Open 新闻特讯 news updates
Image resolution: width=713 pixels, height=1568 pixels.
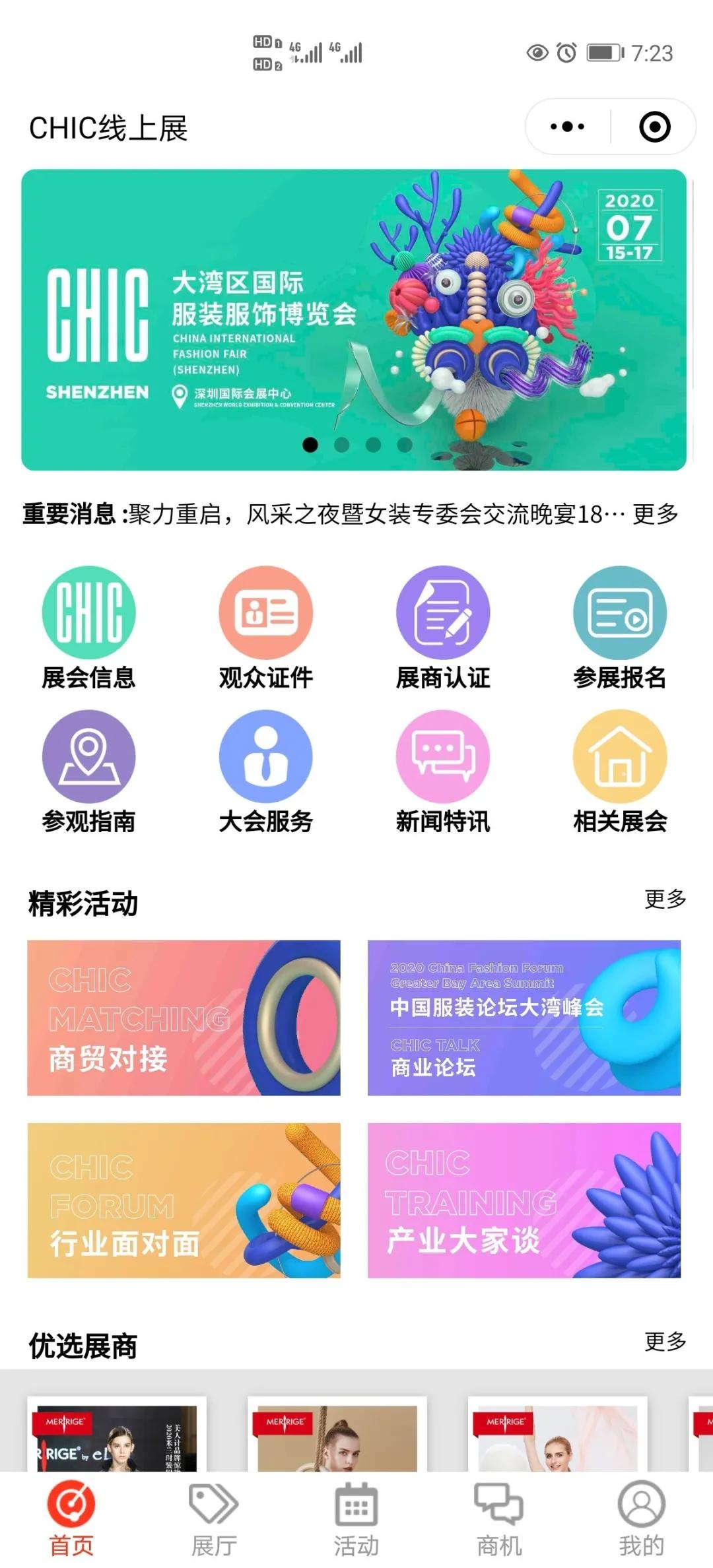coord(443,771)
